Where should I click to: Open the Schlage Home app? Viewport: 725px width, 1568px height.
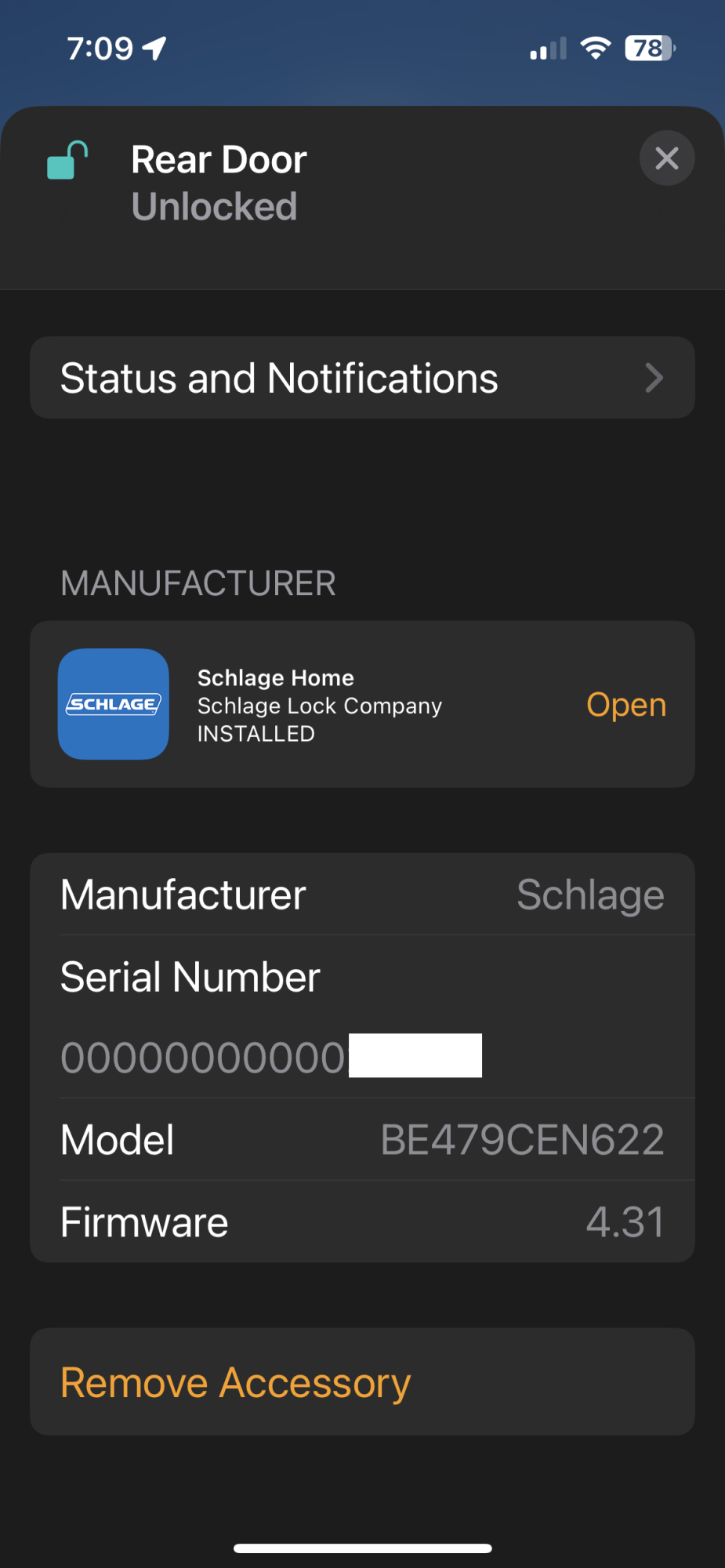coord(625,705)
